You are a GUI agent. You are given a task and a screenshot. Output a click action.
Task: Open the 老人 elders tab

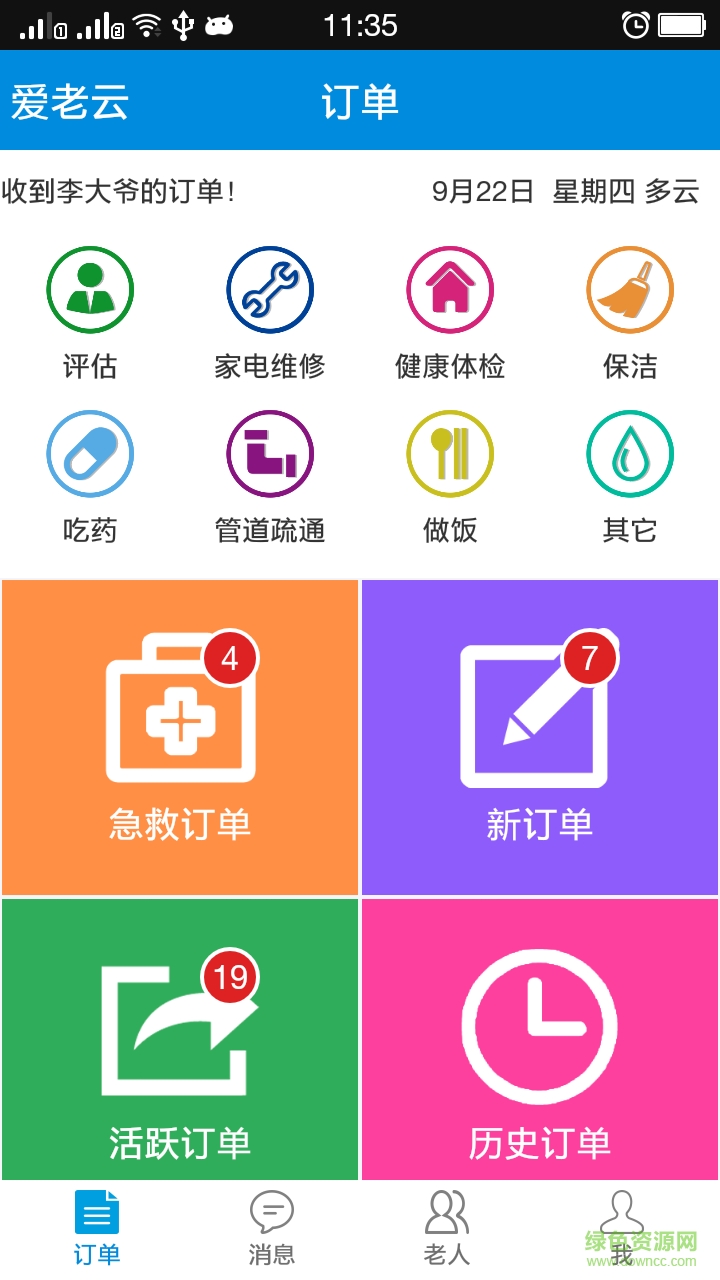tap(448, 1228)
